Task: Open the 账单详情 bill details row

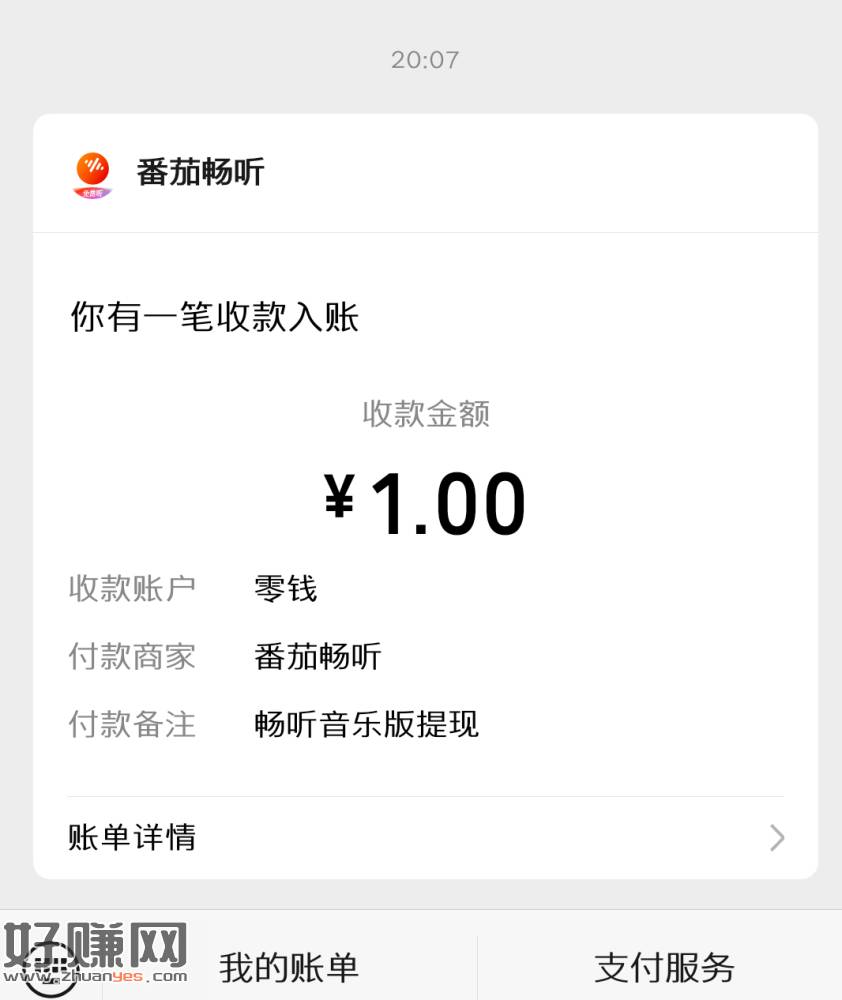Action: [x=425, y=837]
